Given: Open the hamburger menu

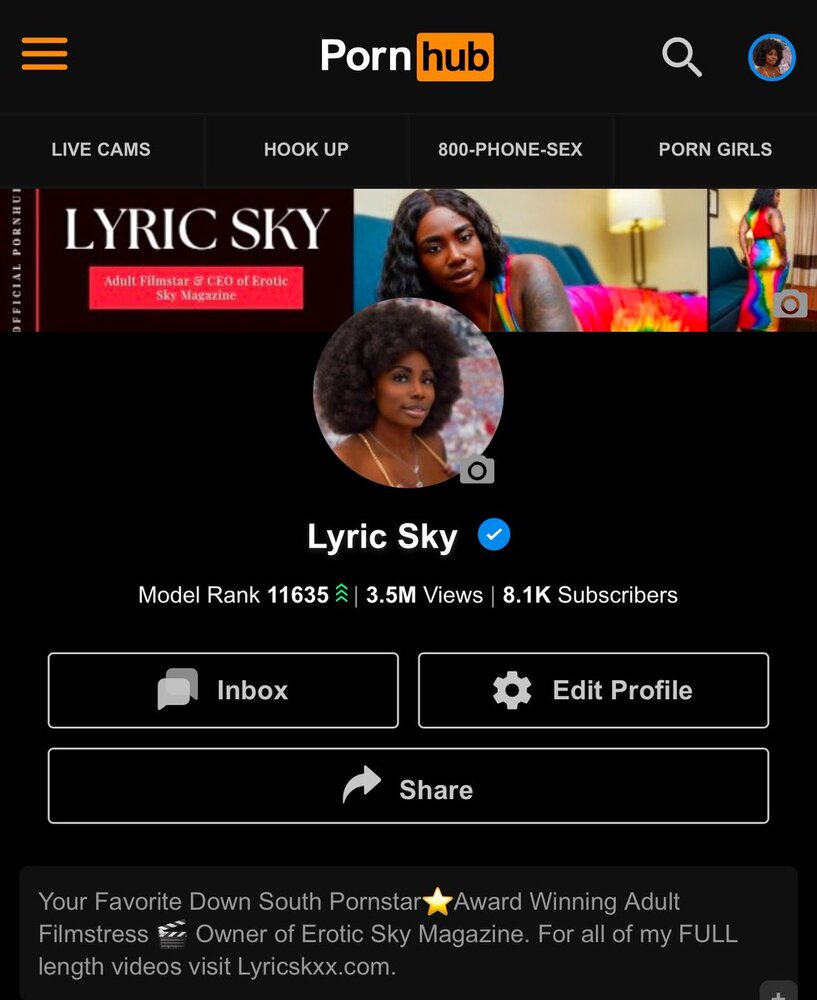Looking at the screenshot, I should pyautogui.click(x=44, y=54).
